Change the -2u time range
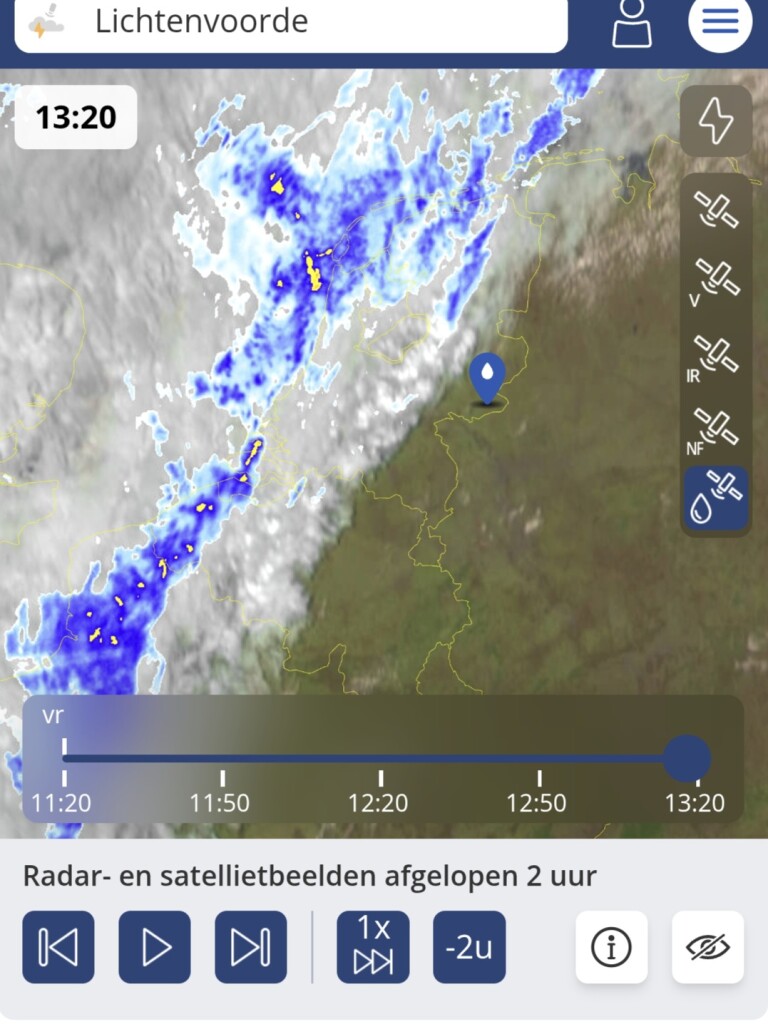Viewport: 768px width, 1024px height. [469, 947]
